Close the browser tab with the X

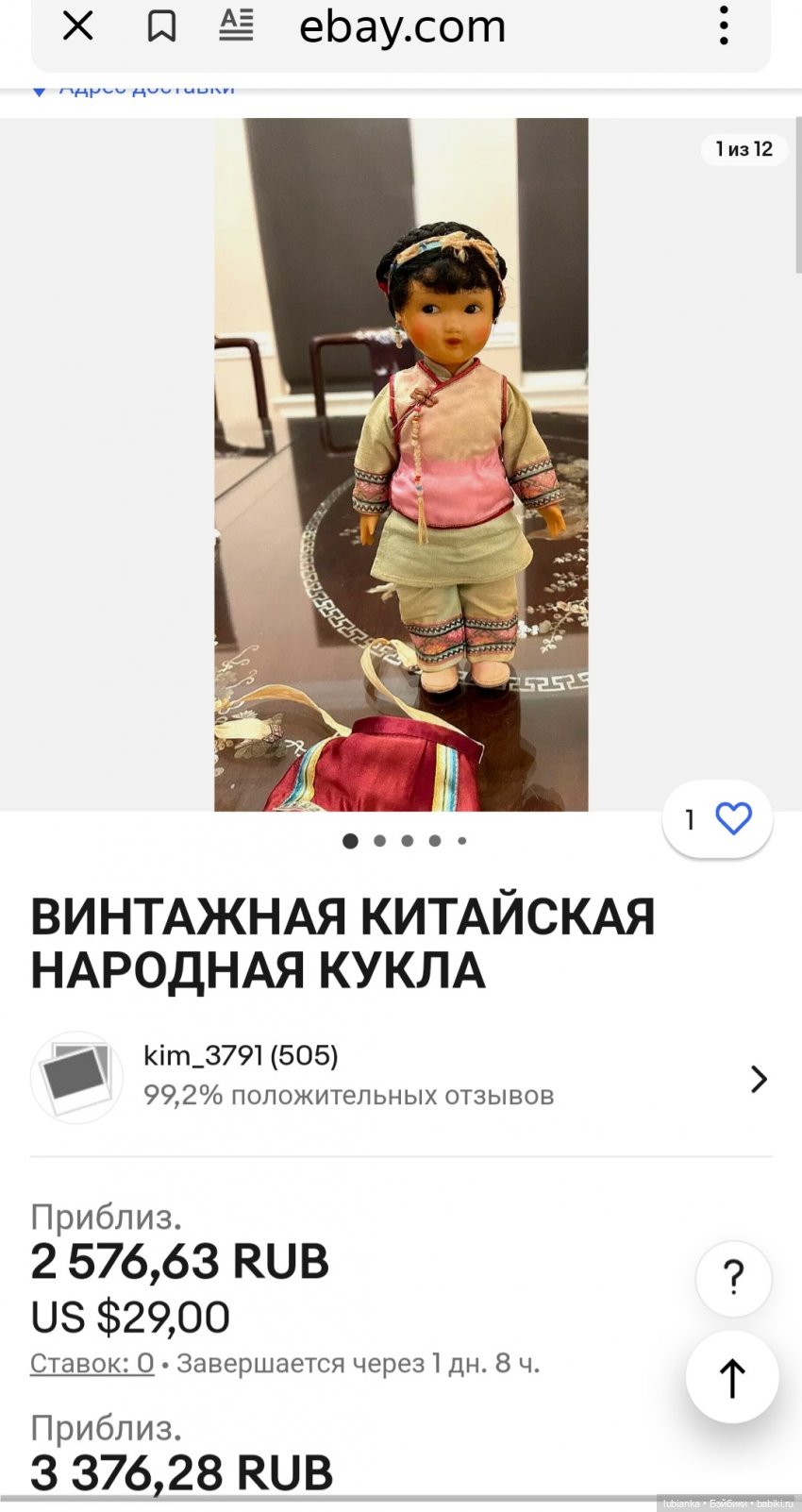(78, 26)
